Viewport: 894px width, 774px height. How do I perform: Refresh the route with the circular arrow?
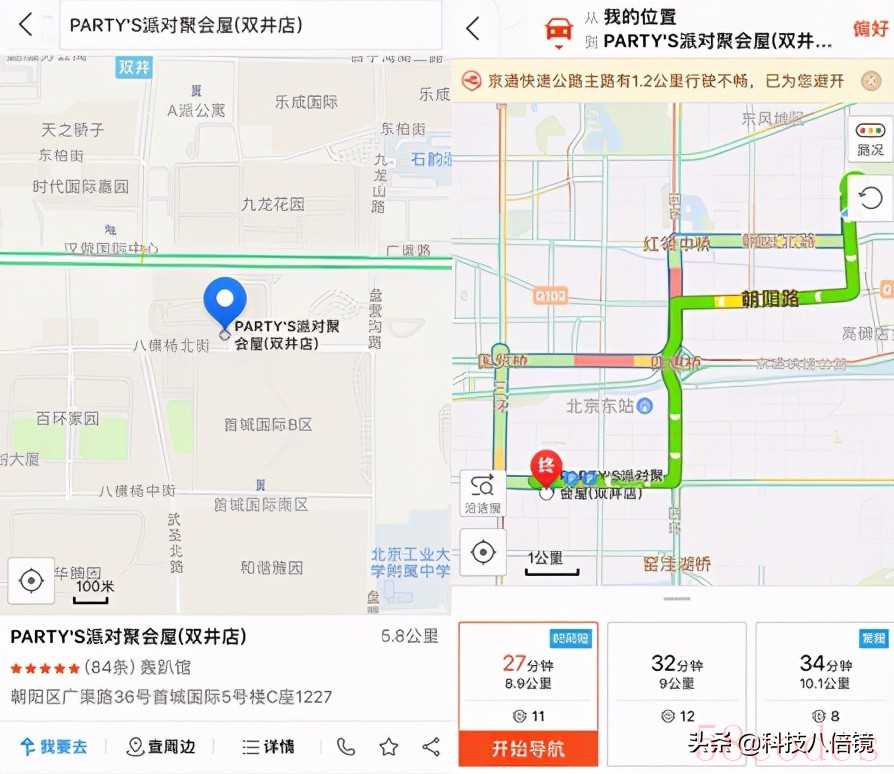click(870, 197)
